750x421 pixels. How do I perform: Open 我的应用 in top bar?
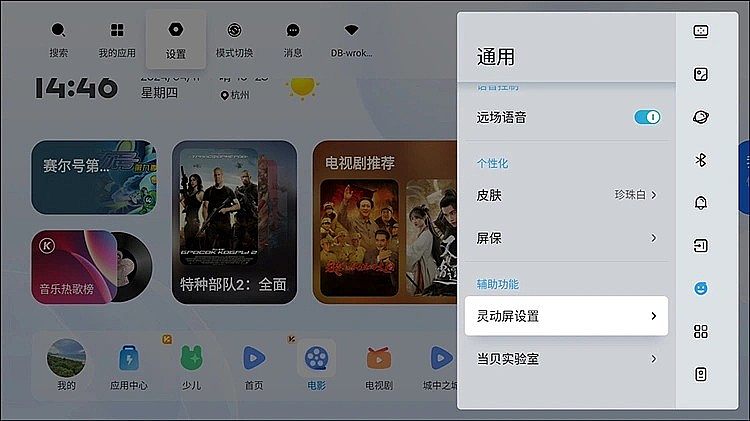pos(117,40)
